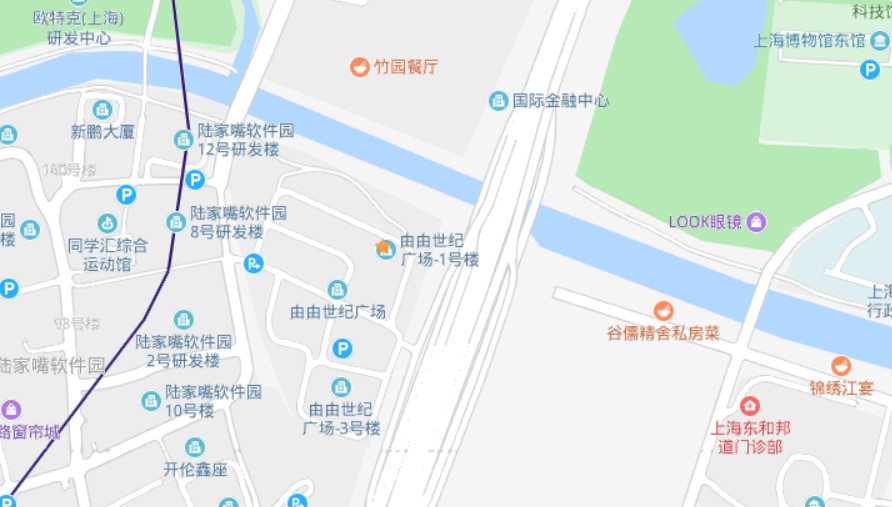Viewport: 892px width, 507px height.
Task: Select the 国际金融中心 place marker
Action: tap(498, 101)
